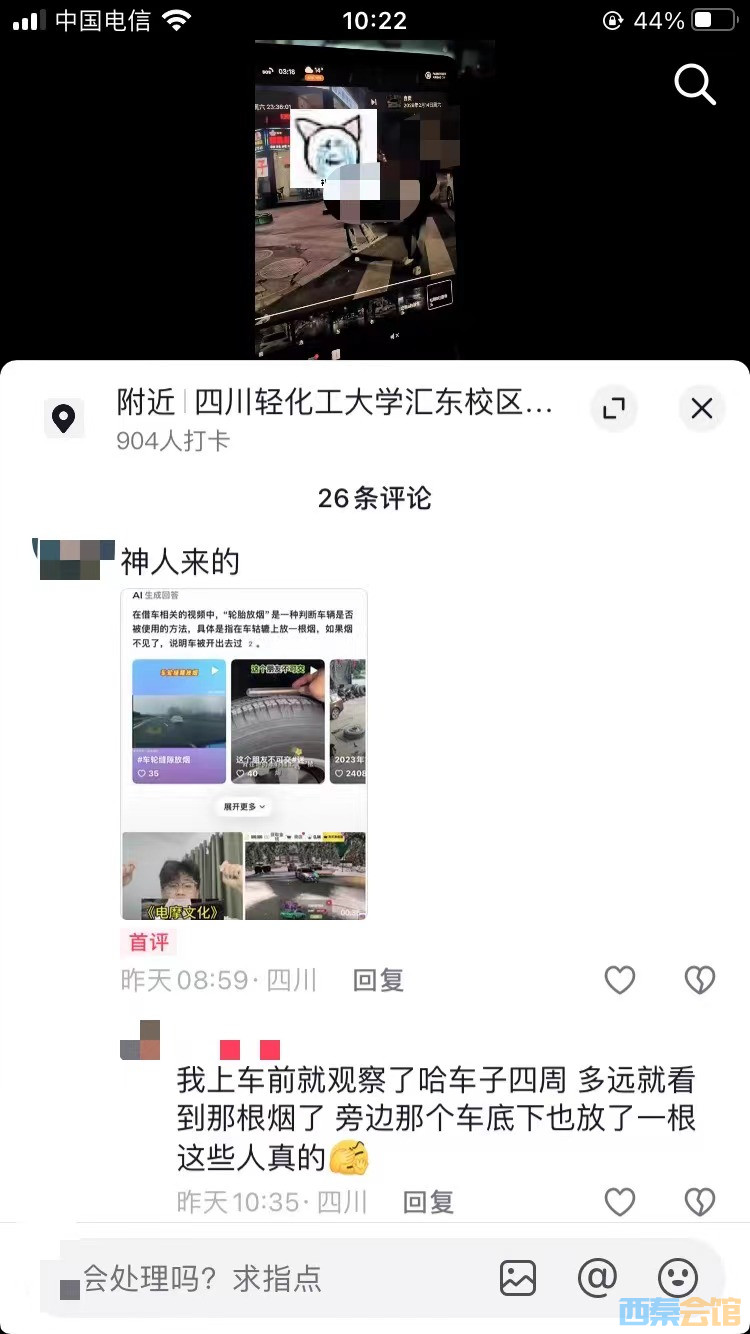Reply to the 神人来的 comment
This screenshot has width=750, height=1334.
click(378, 980)
